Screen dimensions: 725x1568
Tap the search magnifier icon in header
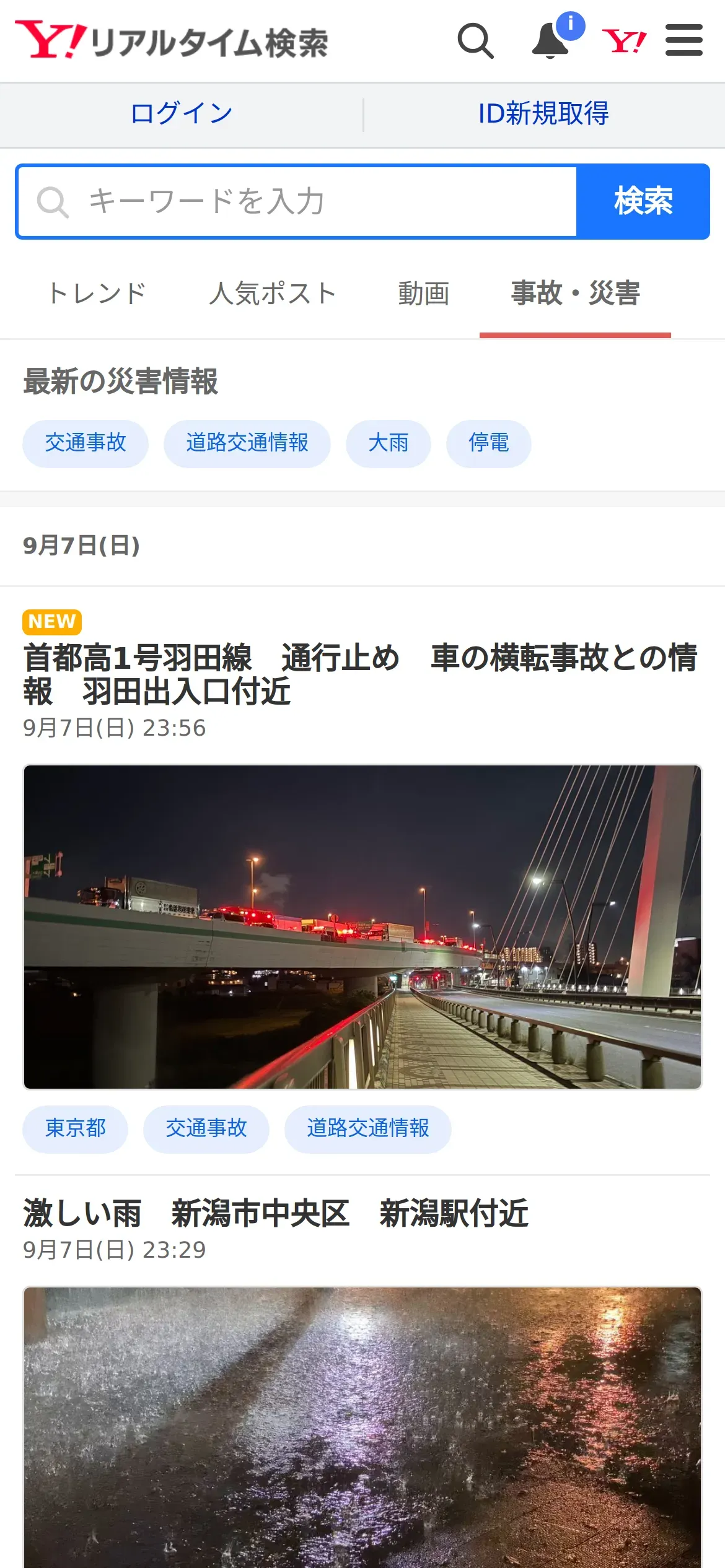pos(475,41)
